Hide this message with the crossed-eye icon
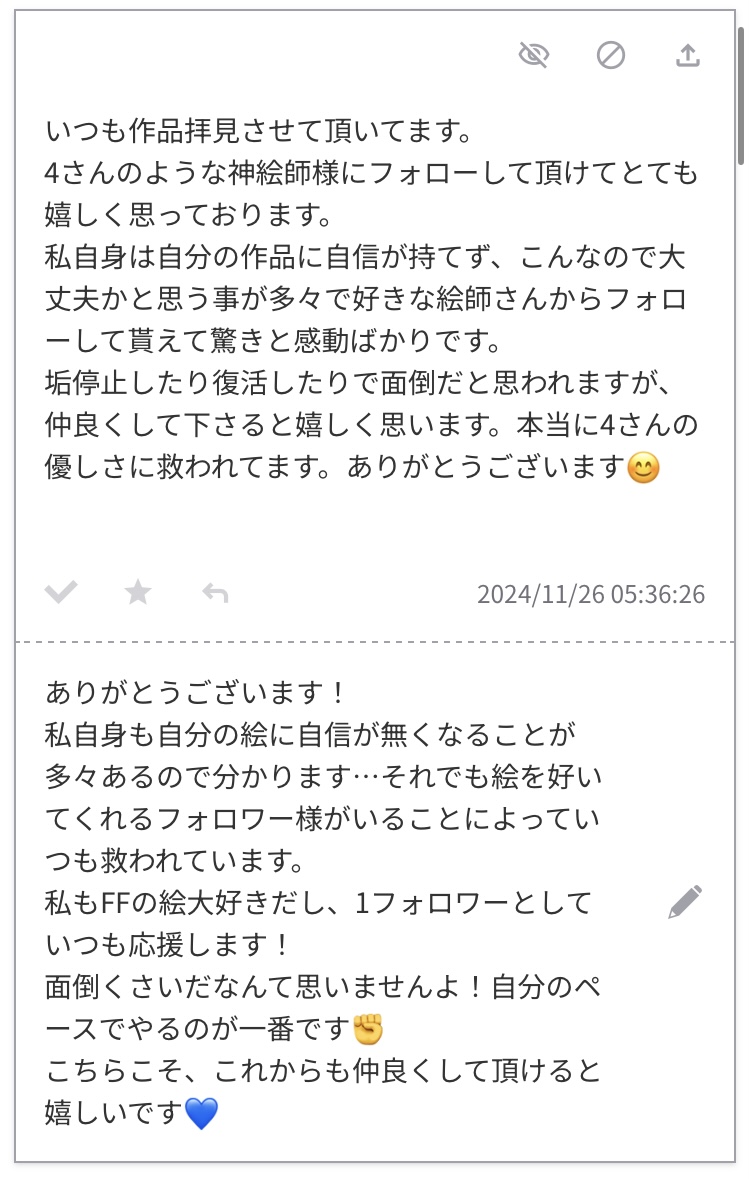 tap(534, 55)
